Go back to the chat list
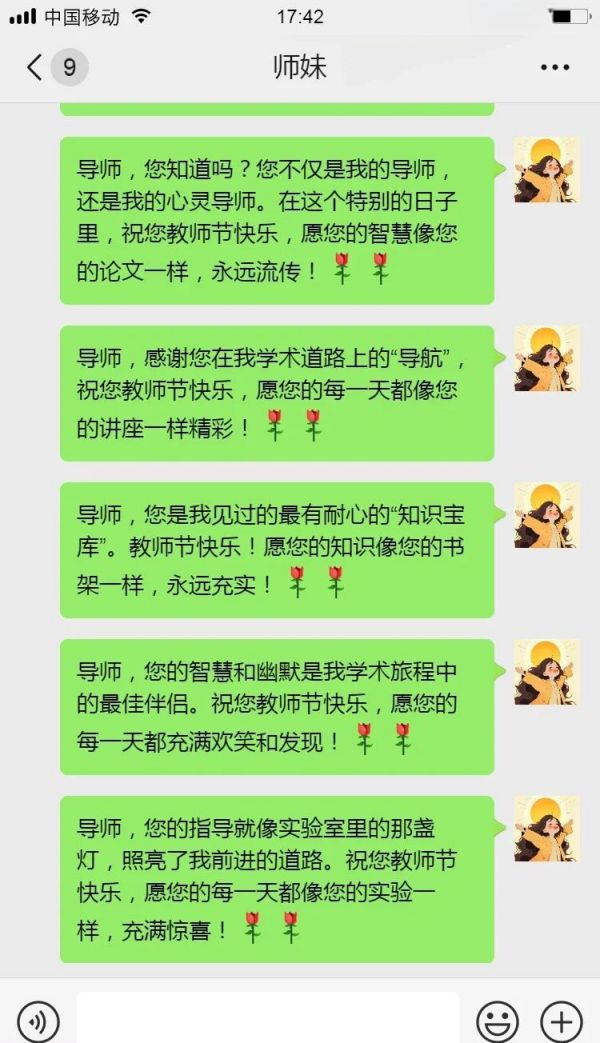Image resolution: width=600 pixels, height=1043 pixels. click(35, 67)
